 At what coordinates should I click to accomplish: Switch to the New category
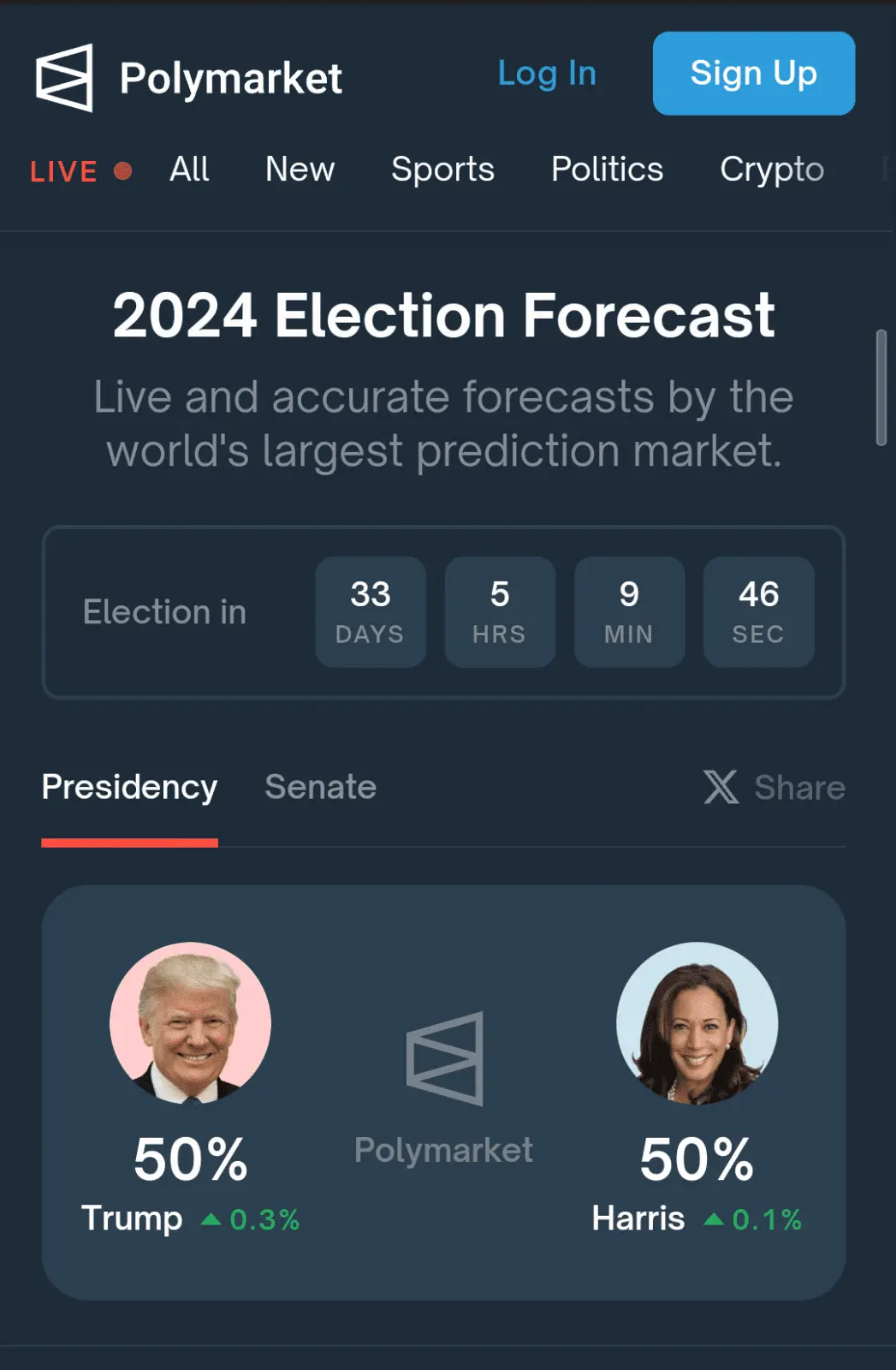click(300, 170)
